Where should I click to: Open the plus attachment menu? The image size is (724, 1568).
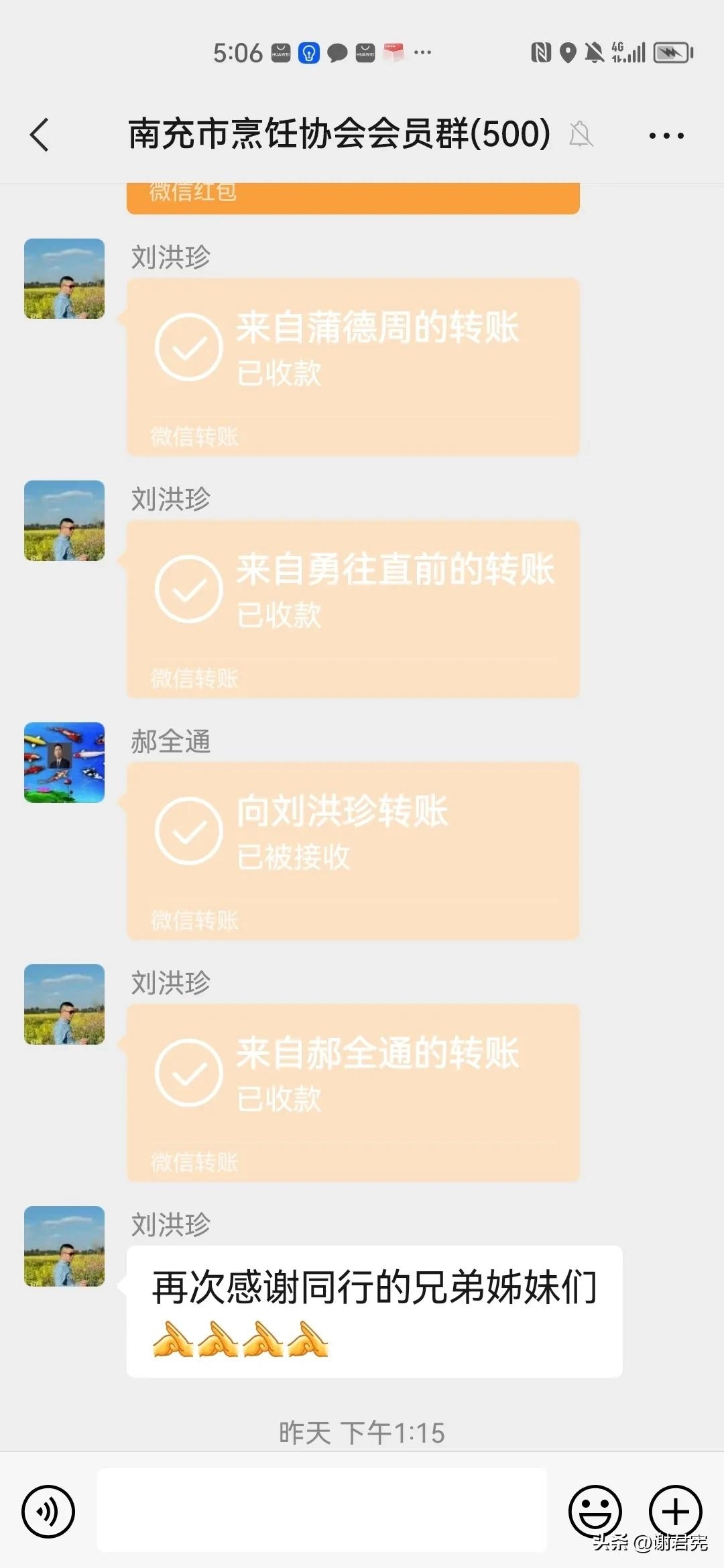675,1511
